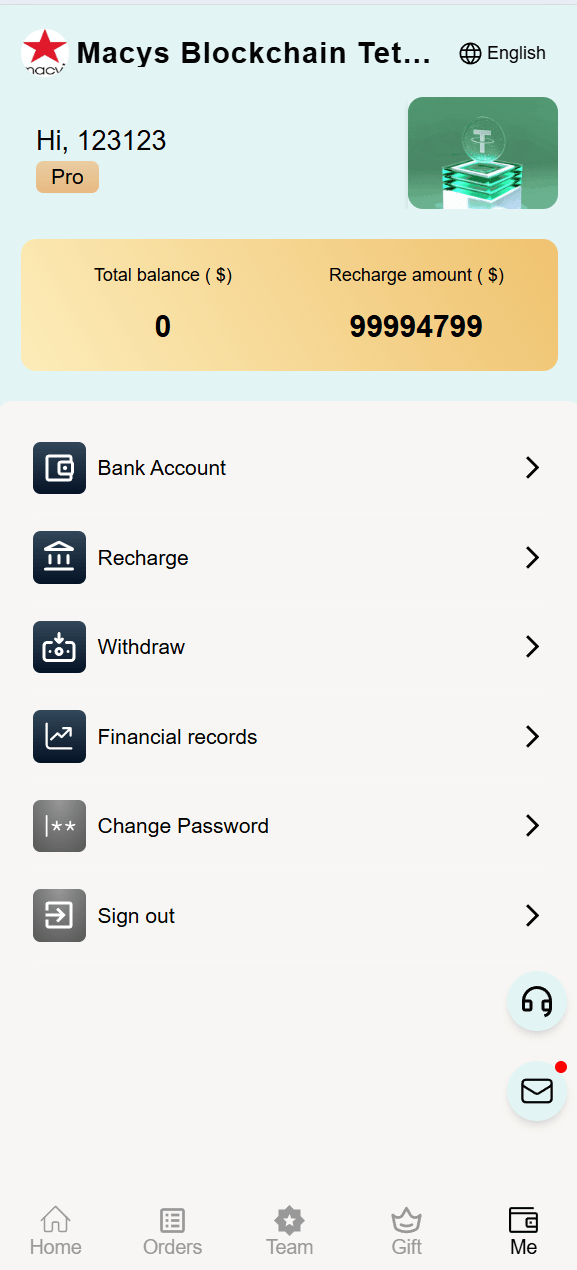The image size is (577, 1270).
Task: Select Sign out
Action: tap(288, 916)
